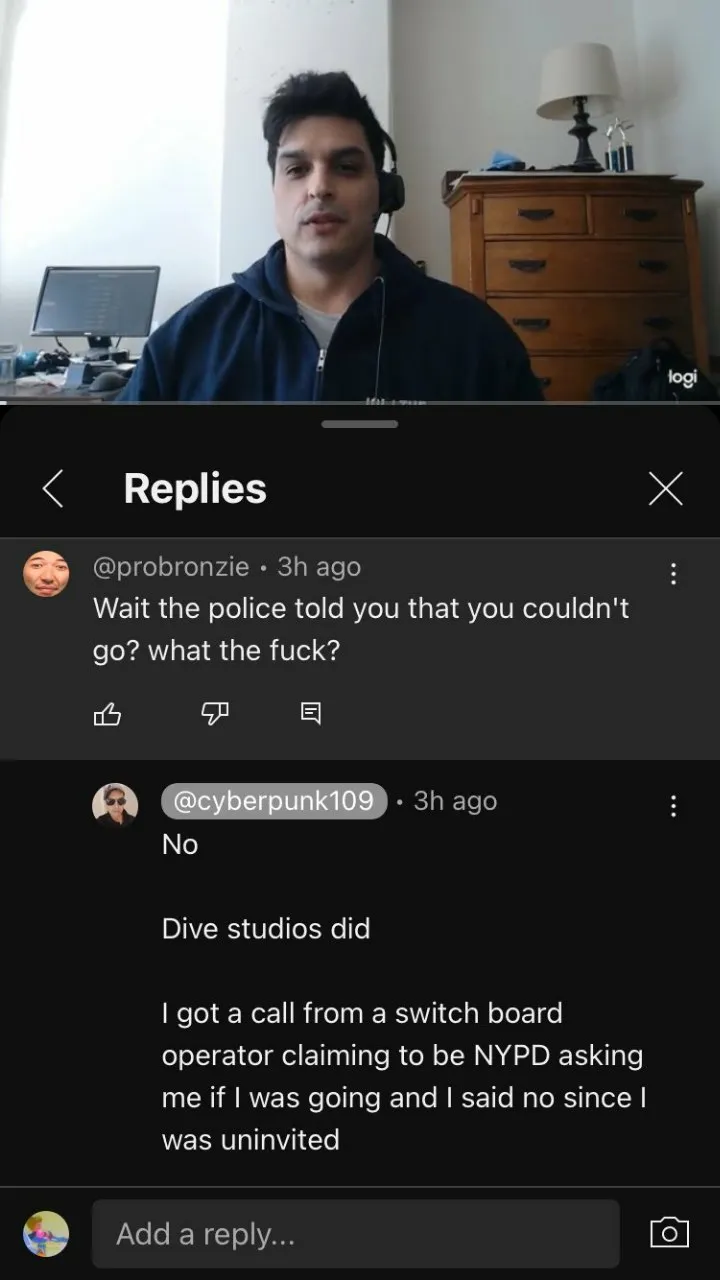Open the options menu for @probronzie's comment
Viewport: 720px width, 1280px height.
[673, 573]
